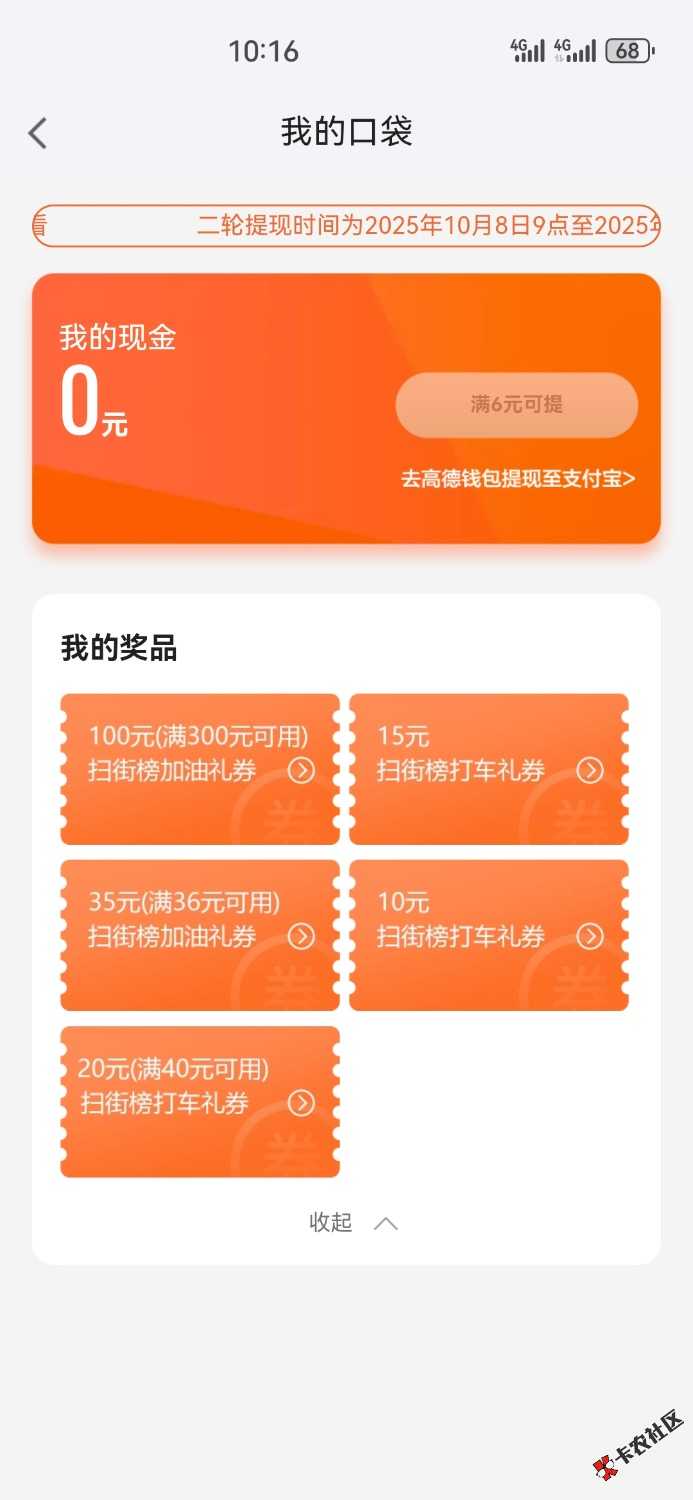This screenshot has width=693, height=1500.
Task: Open the 15元 扫街榜打车礼券 coupon
Action: (x=489, y=769)
